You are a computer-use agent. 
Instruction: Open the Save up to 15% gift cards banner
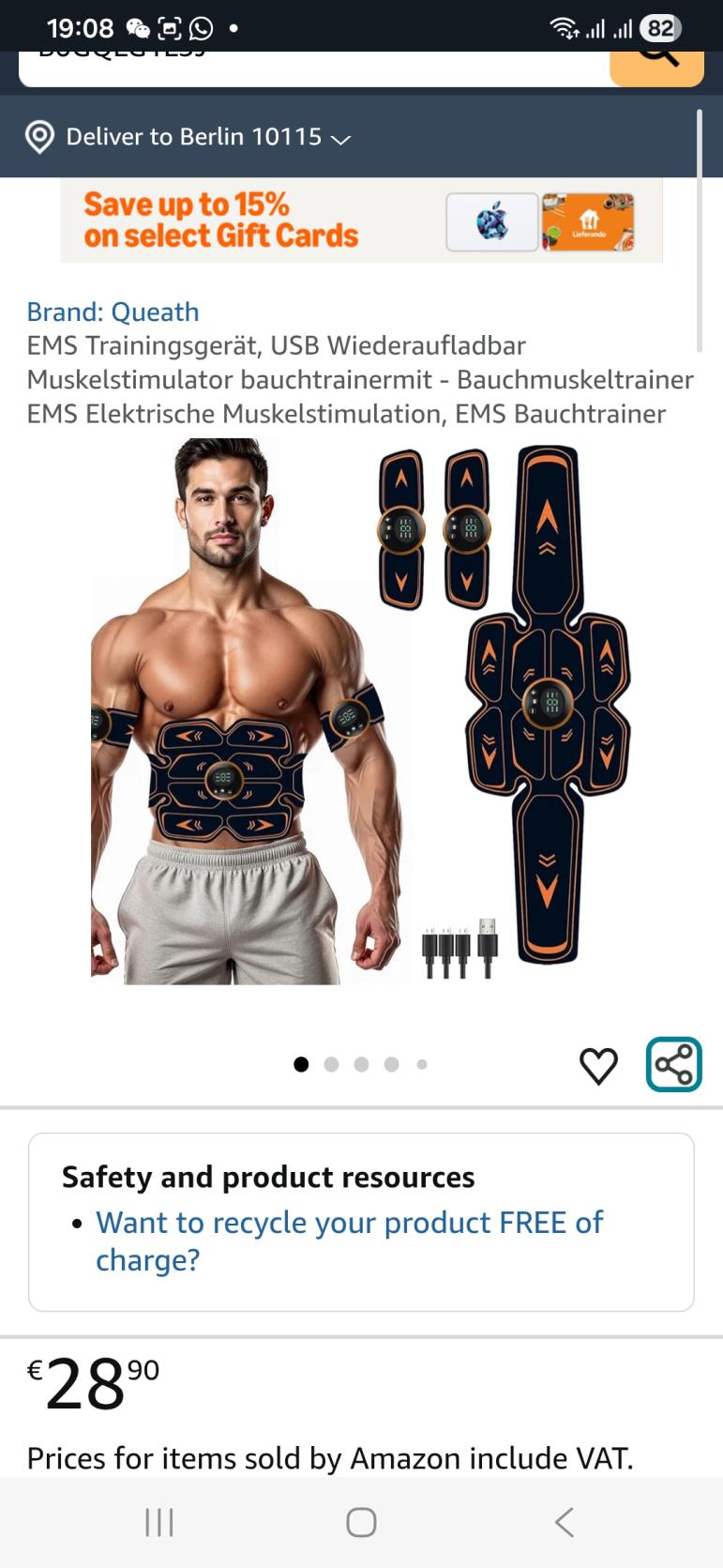click(361, 220)
